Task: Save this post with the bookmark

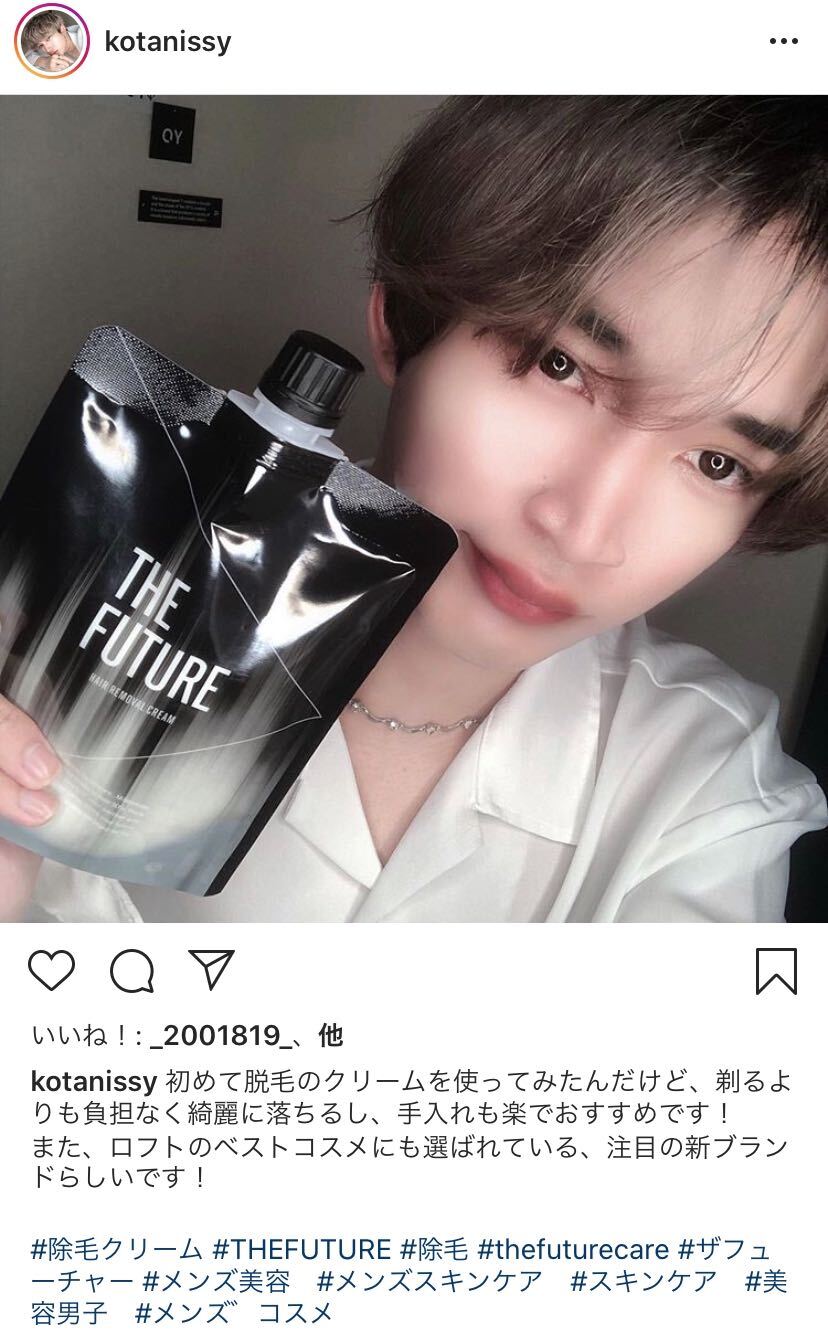Action: click(776, 970)
